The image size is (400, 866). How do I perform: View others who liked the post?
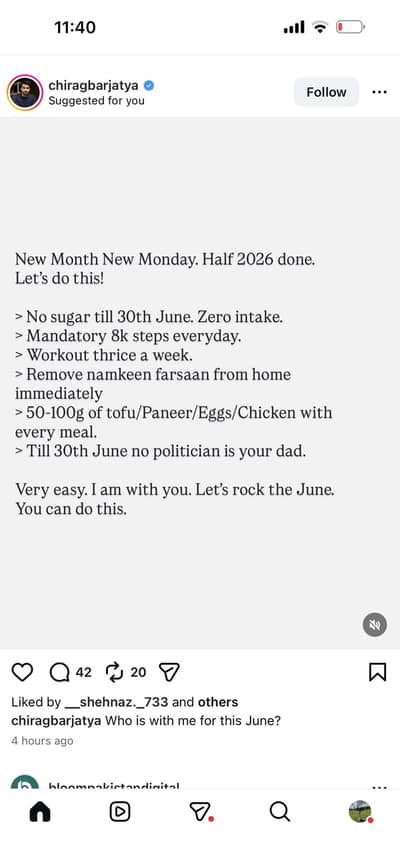pyautogui.click(x=218, y=702)
